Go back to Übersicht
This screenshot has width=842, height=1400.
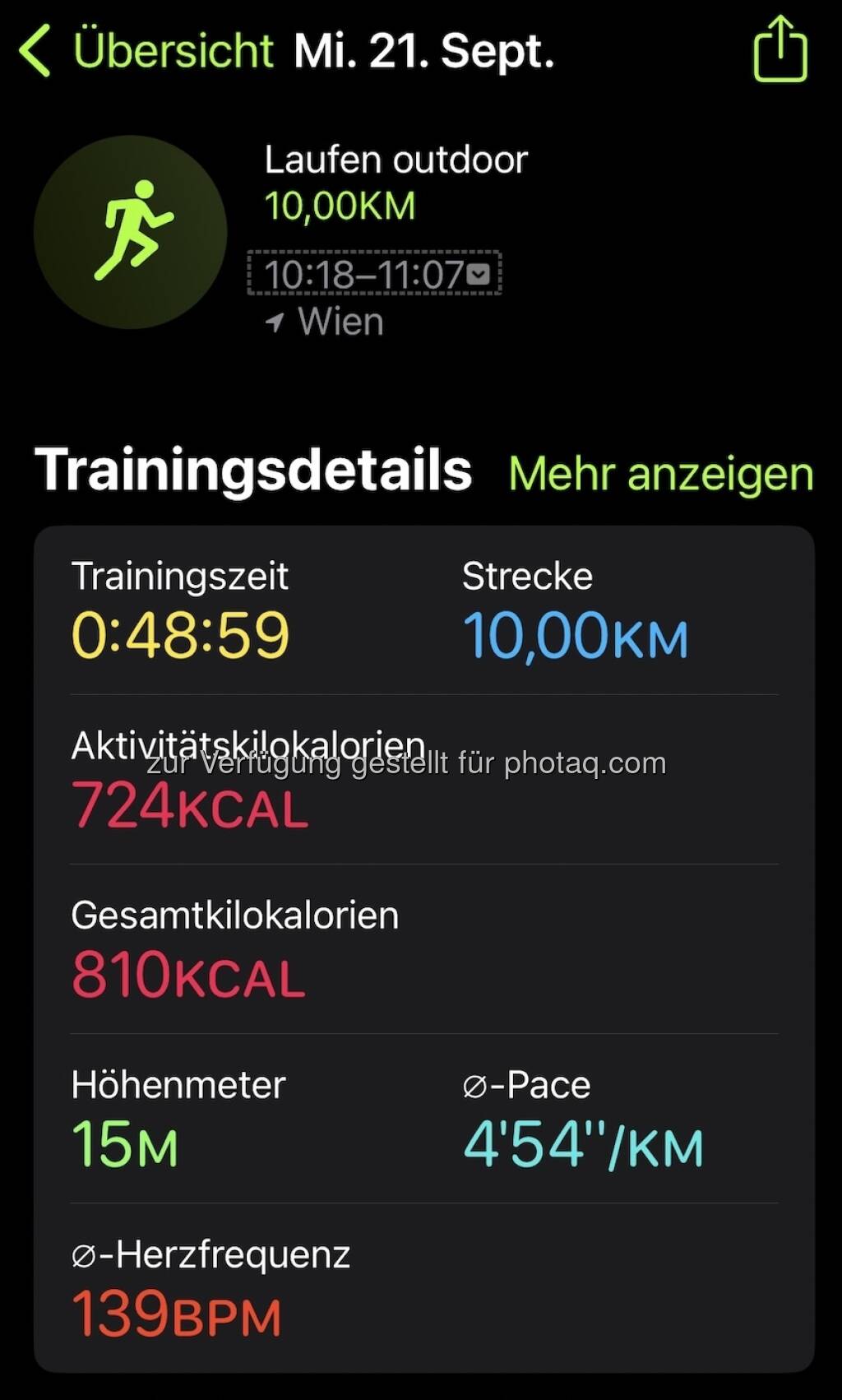click(x=146, y=50)
